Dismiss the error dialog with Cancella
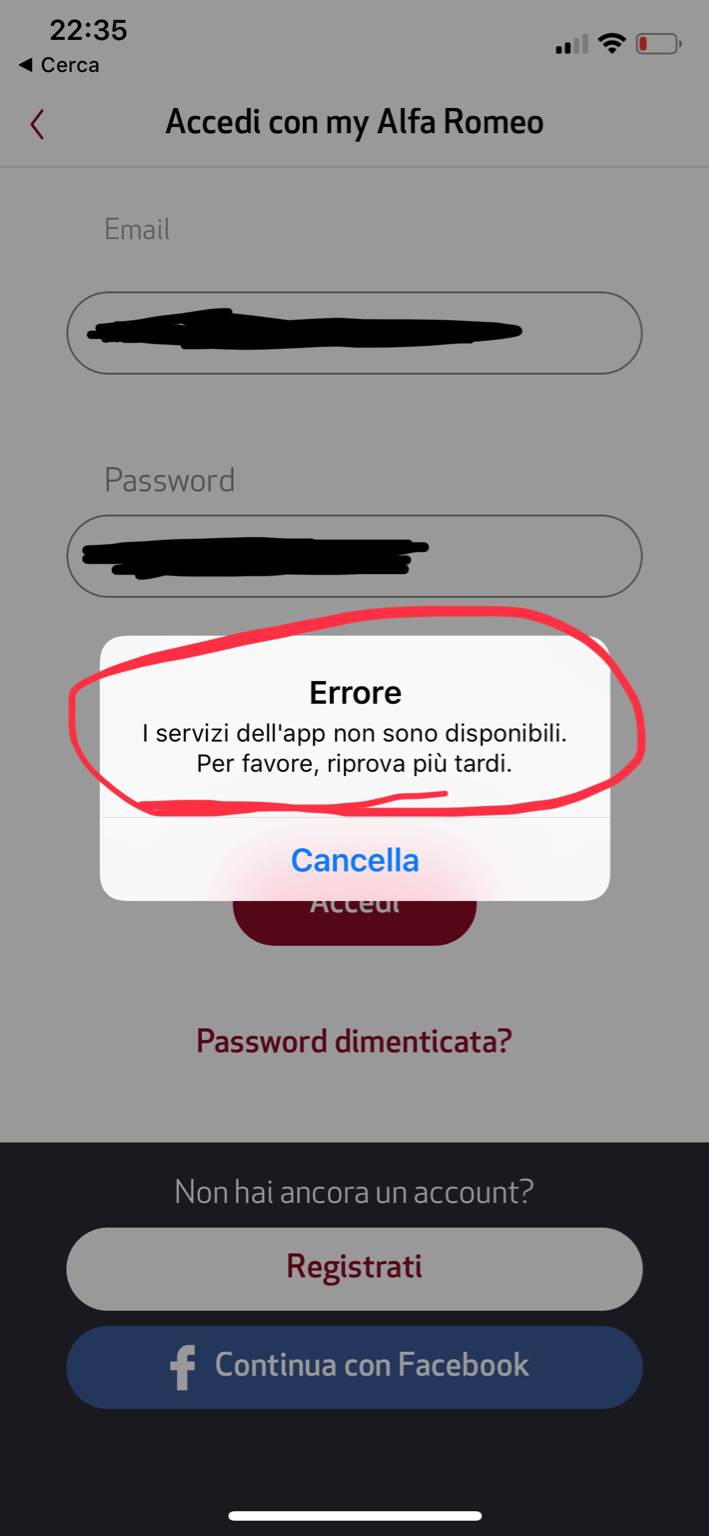 (x=354, y=860)
